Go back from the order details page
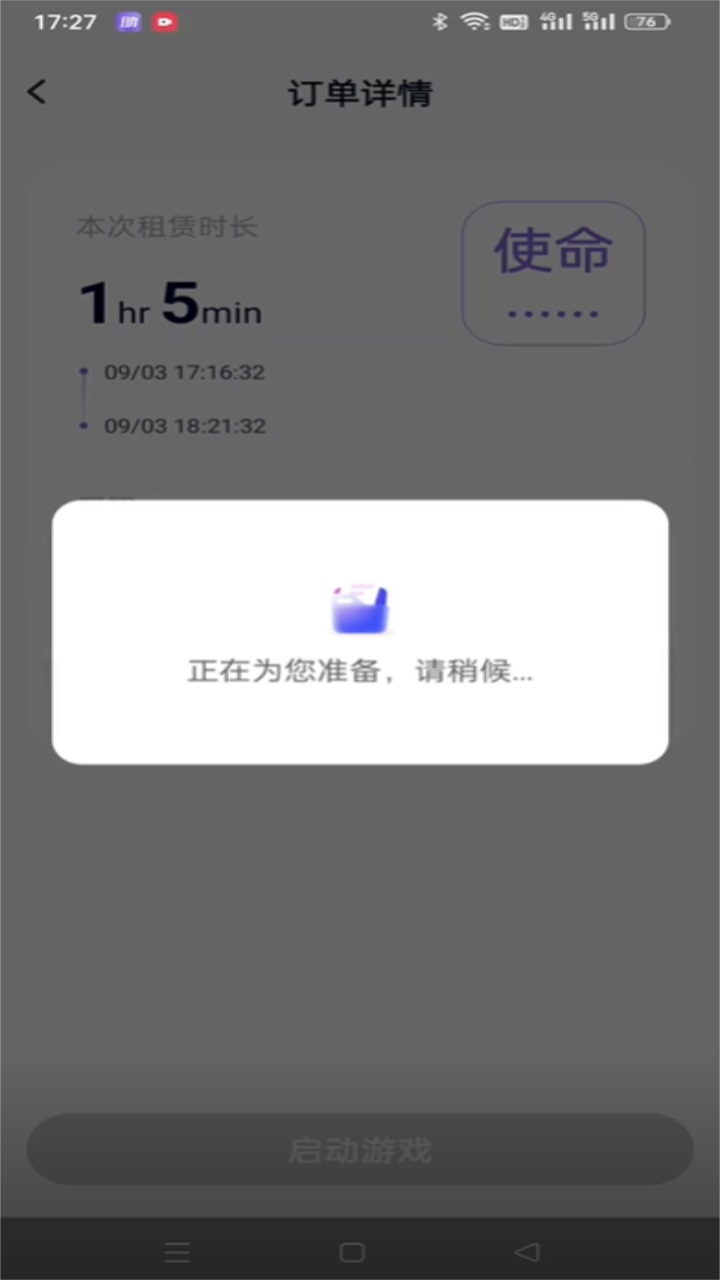Image resolution: width=720 pixels, height=1280 pixels. [x=37, y=92]
